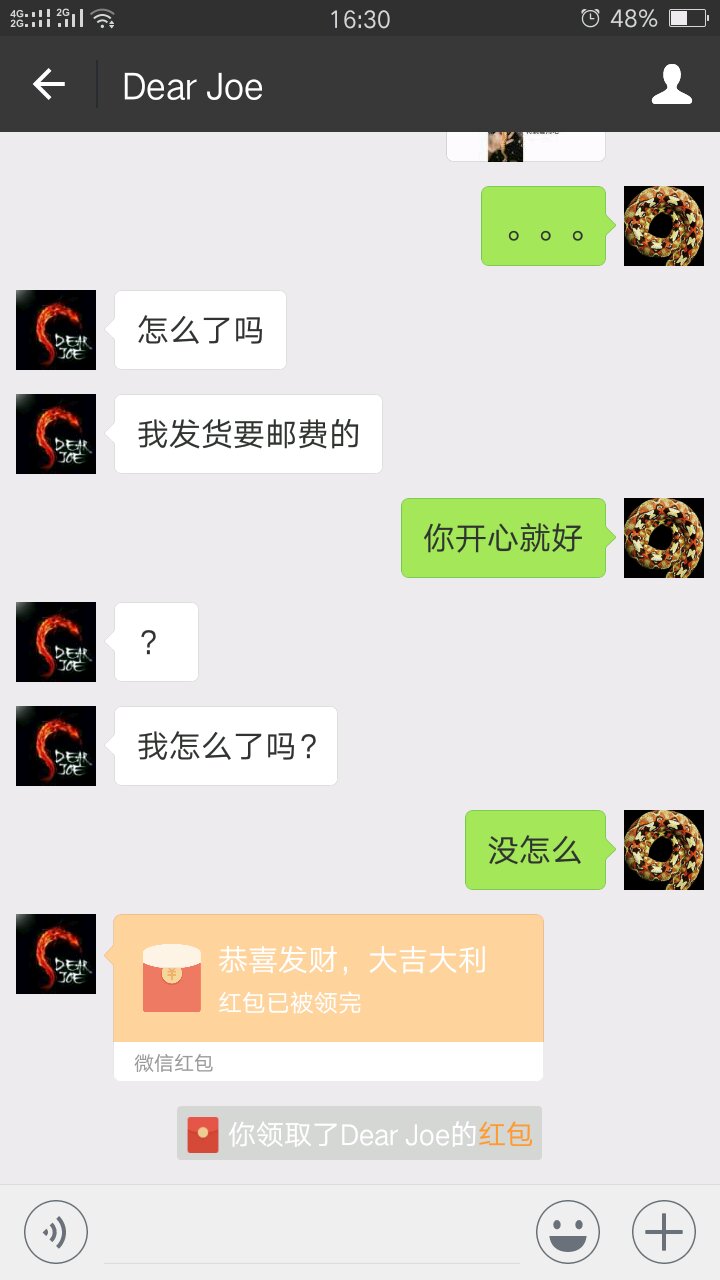
Task: Tap the orange 红包 link
Action: click(x=505, y=1134)
